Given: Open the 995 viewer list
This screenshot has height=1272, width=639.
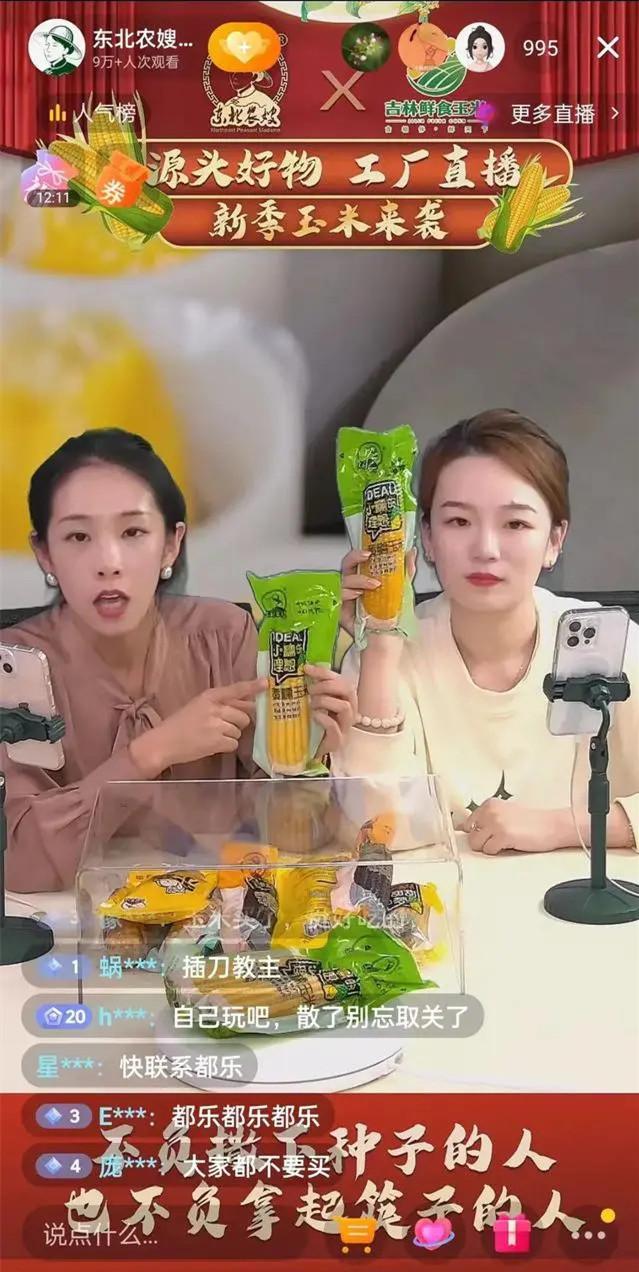Looking at the screenshot, I should 540,48.
